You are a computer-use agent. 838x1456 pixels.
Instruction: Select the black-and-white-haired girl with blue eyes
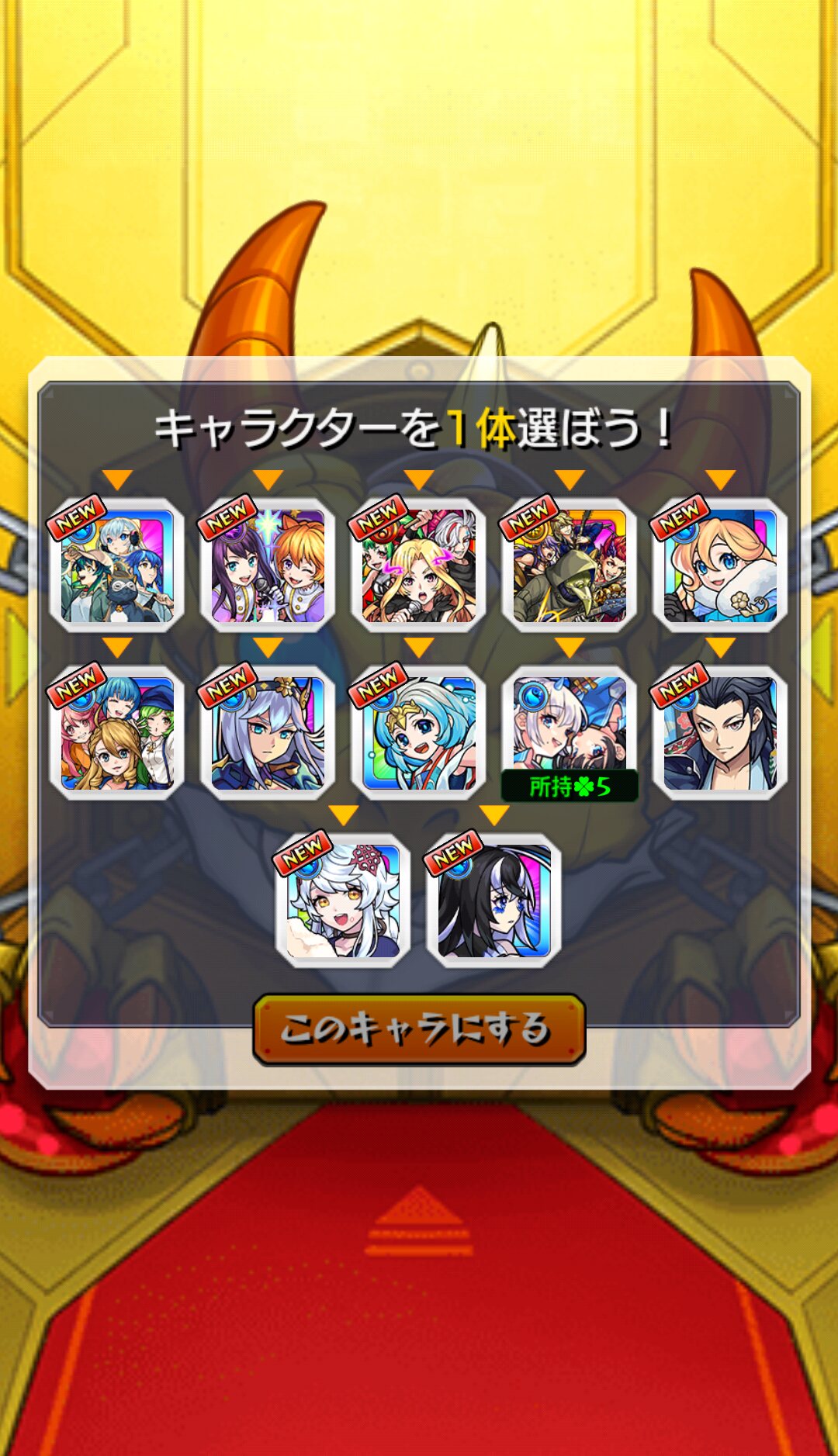(x=494, y=901)
